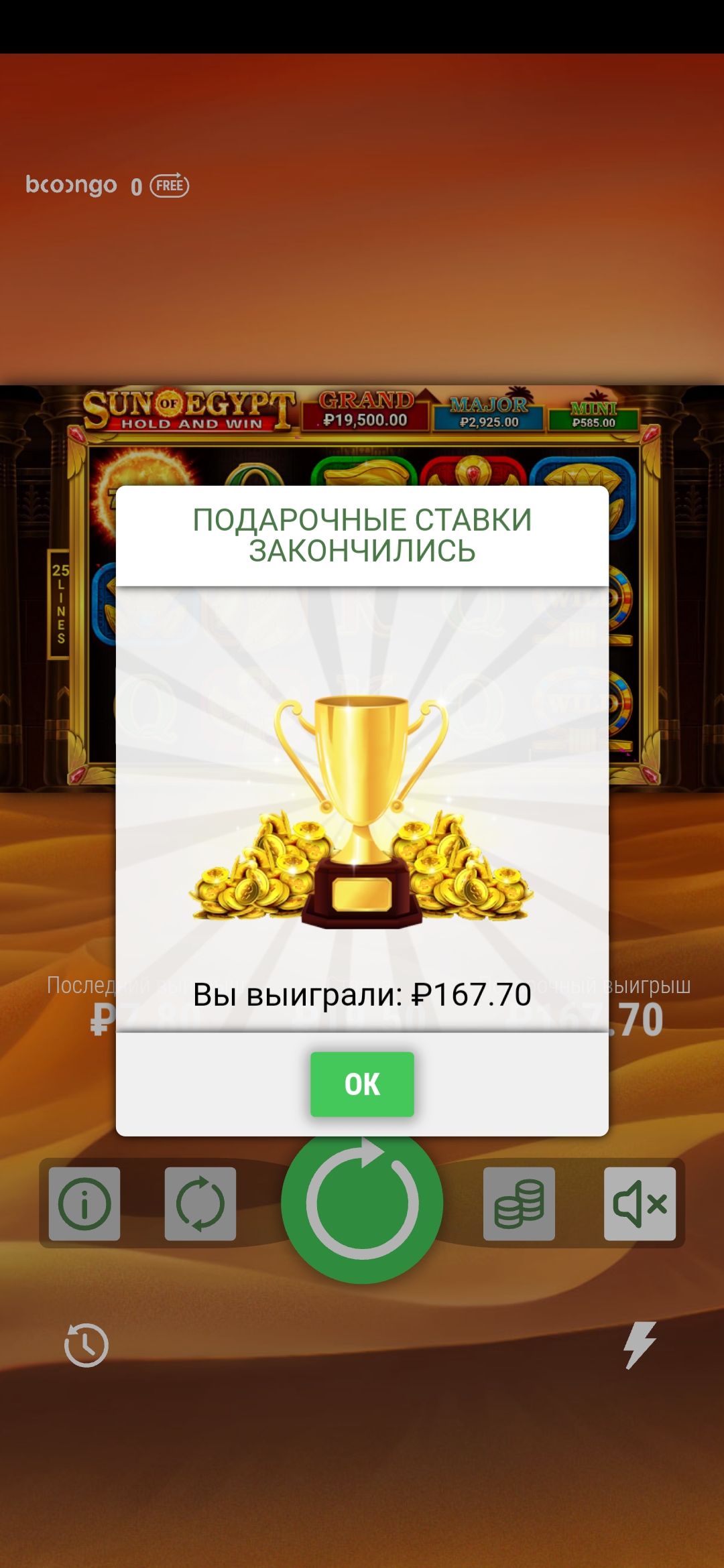
Task: Confirm the dialog with the OK button
Action: click(x=362, y=1084)
